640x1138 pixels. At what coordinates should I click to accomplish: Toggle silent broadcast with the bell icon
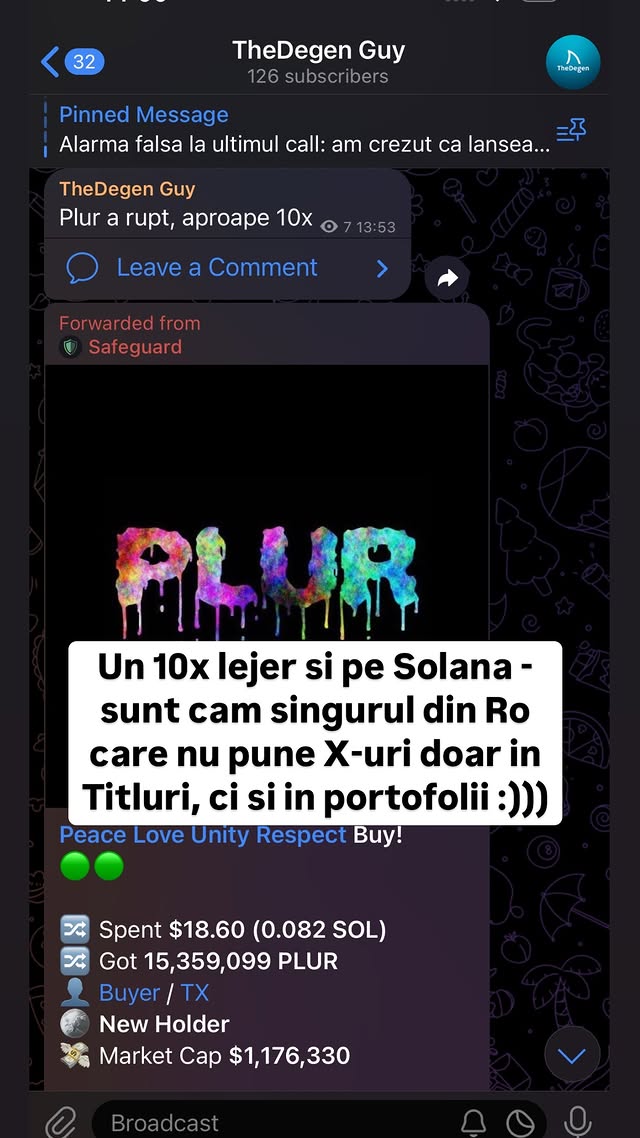coord(473,1122)
